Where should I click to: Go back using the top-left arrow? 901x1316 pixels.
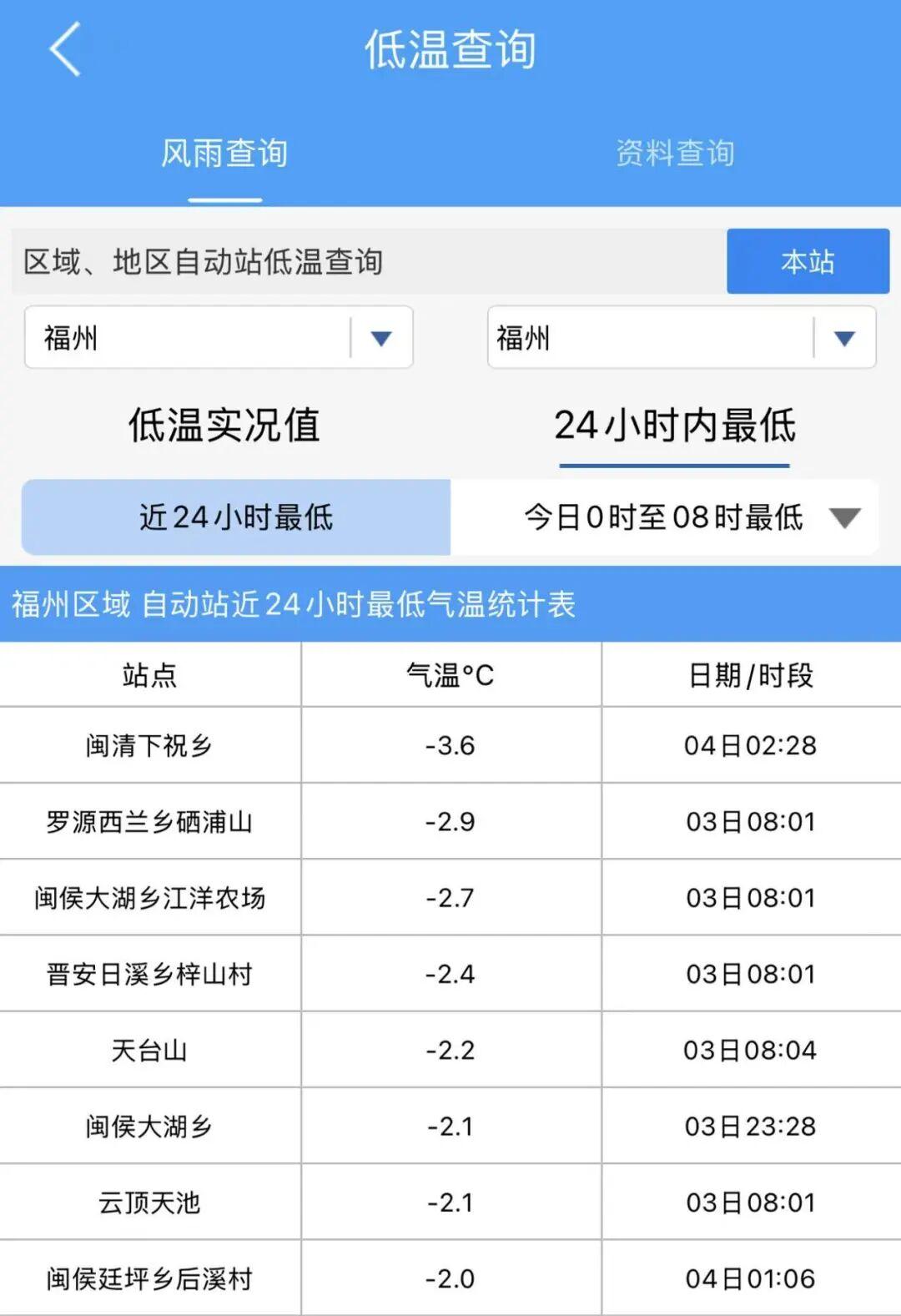[65, 50]
